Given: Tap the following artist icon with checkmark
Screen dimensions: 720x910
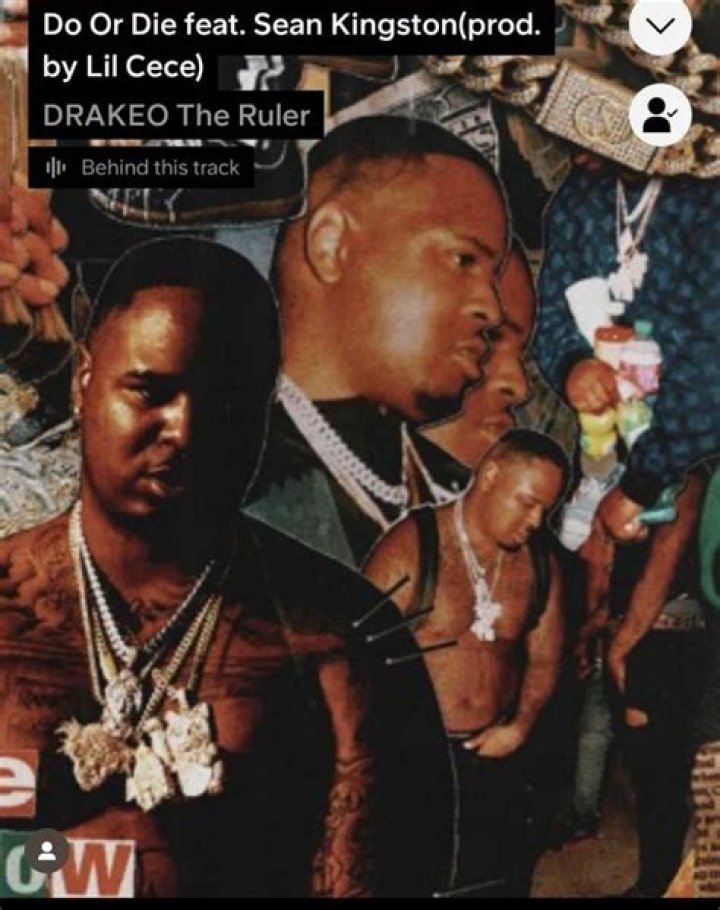Looking at the screenshot, I should click(x=659, y=115).
